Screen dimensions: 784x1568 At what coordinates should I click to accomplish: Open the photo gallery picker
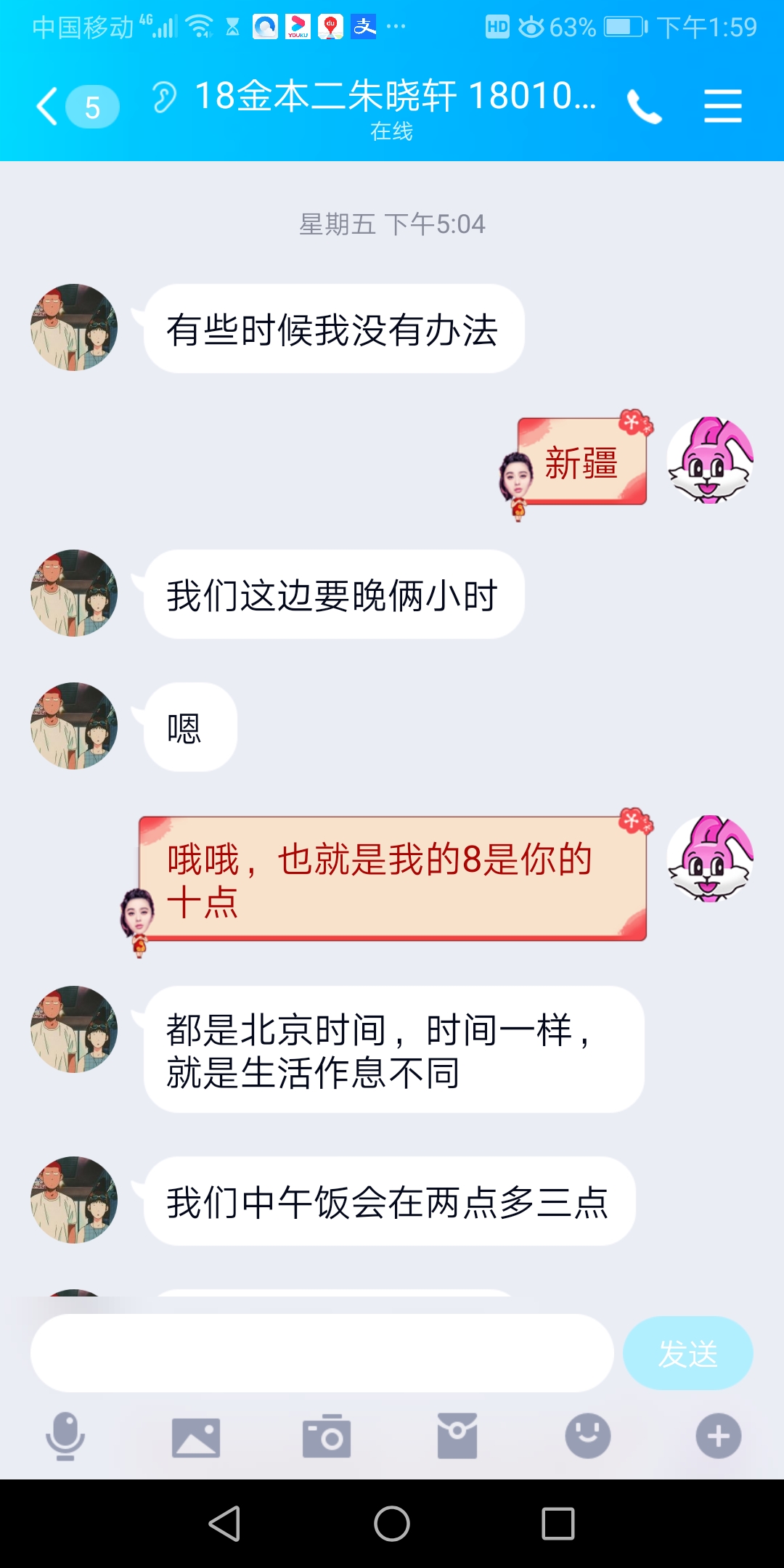pyautogui.click(x=196, y=1437)
